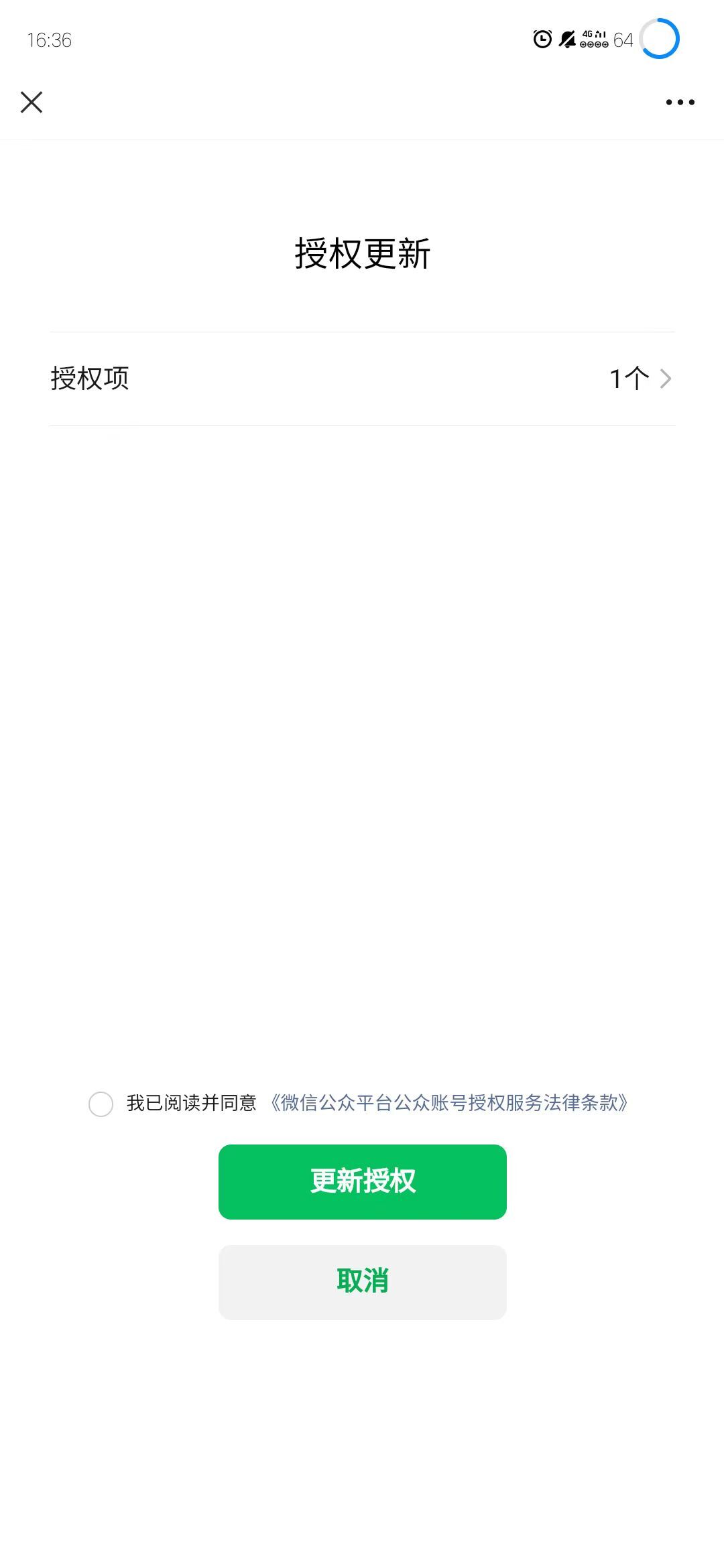Image resolution: width=724 pixels, height=1568 pixels.
Task: Open the 授权项 row showing 1个
Action: click(x=362, y=379)
